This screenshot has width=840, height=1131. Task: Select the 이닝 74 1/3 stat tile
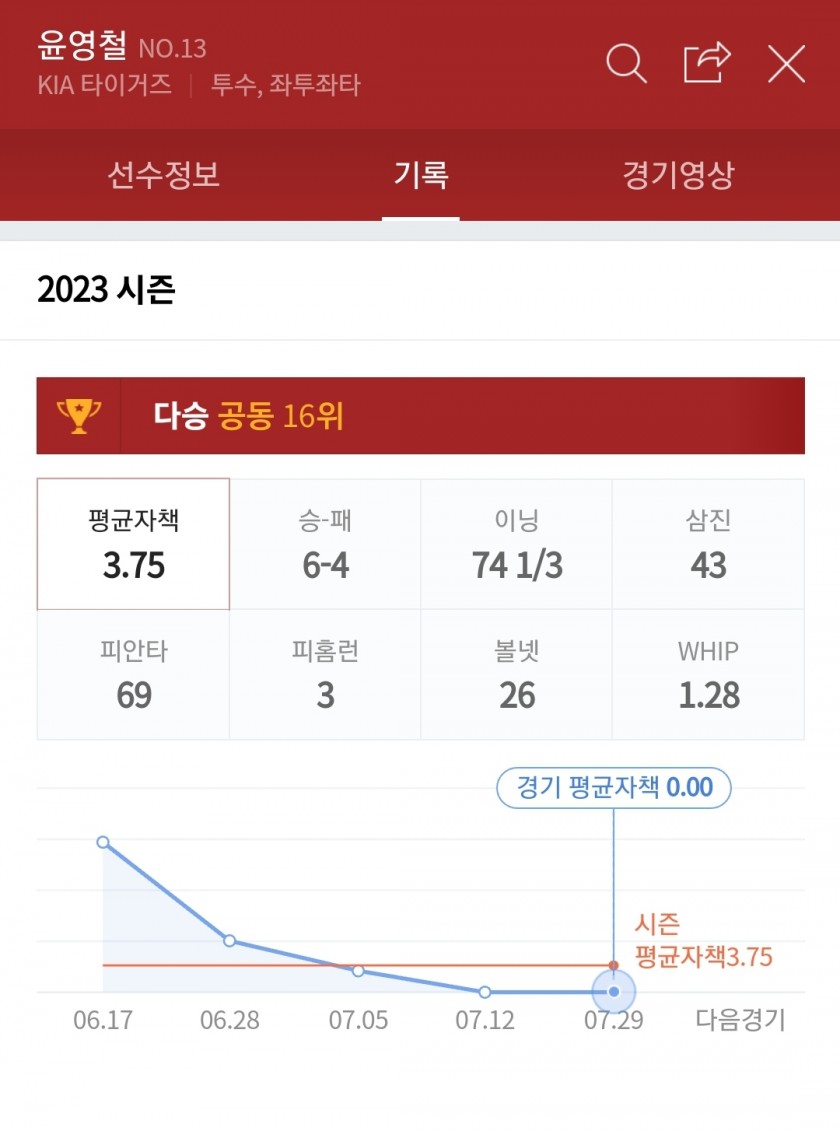(517, 544)
